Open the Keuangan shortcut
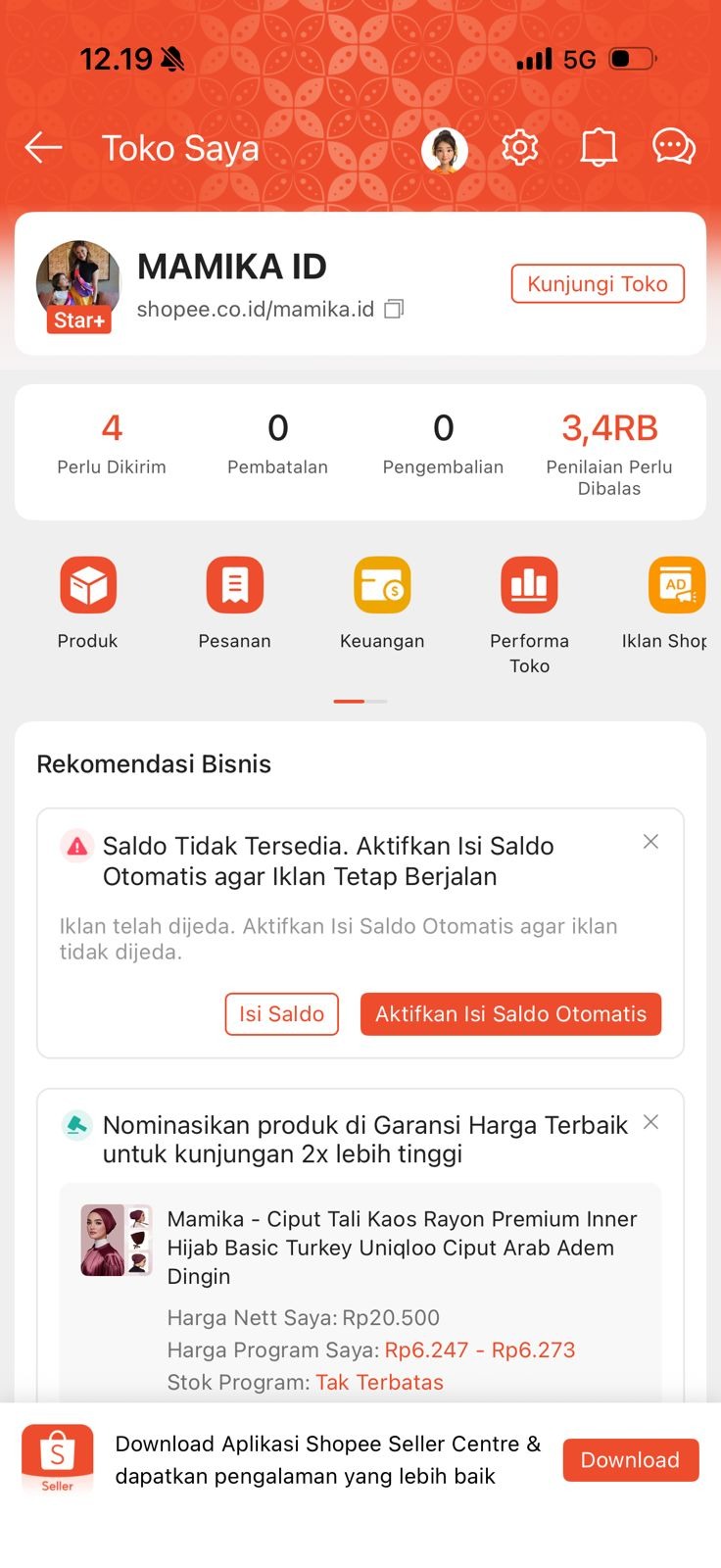Screen dimensions: 721x1568 coord(382,601)
